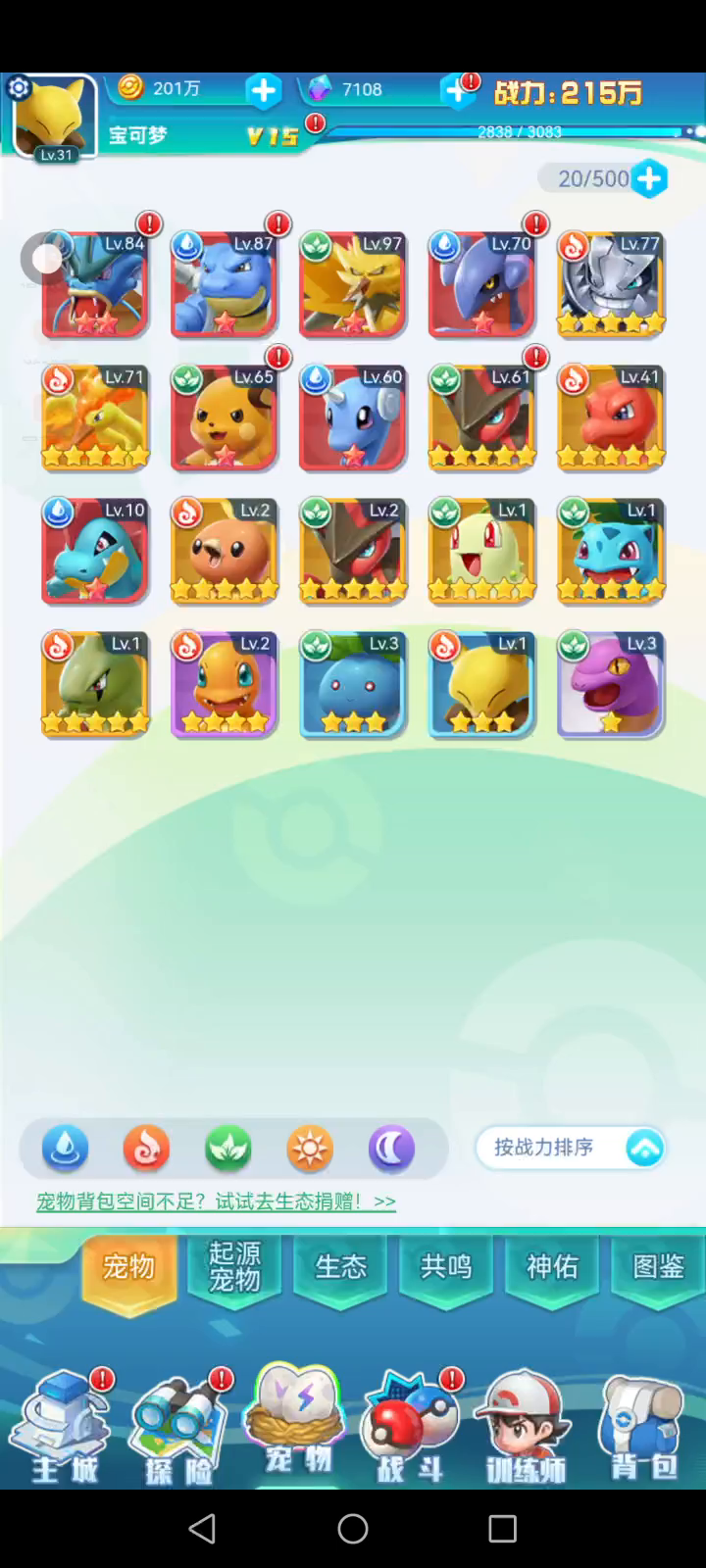Tap the system back button
The height and width of the screenshot is (1568, 706).
[202, 1529]
